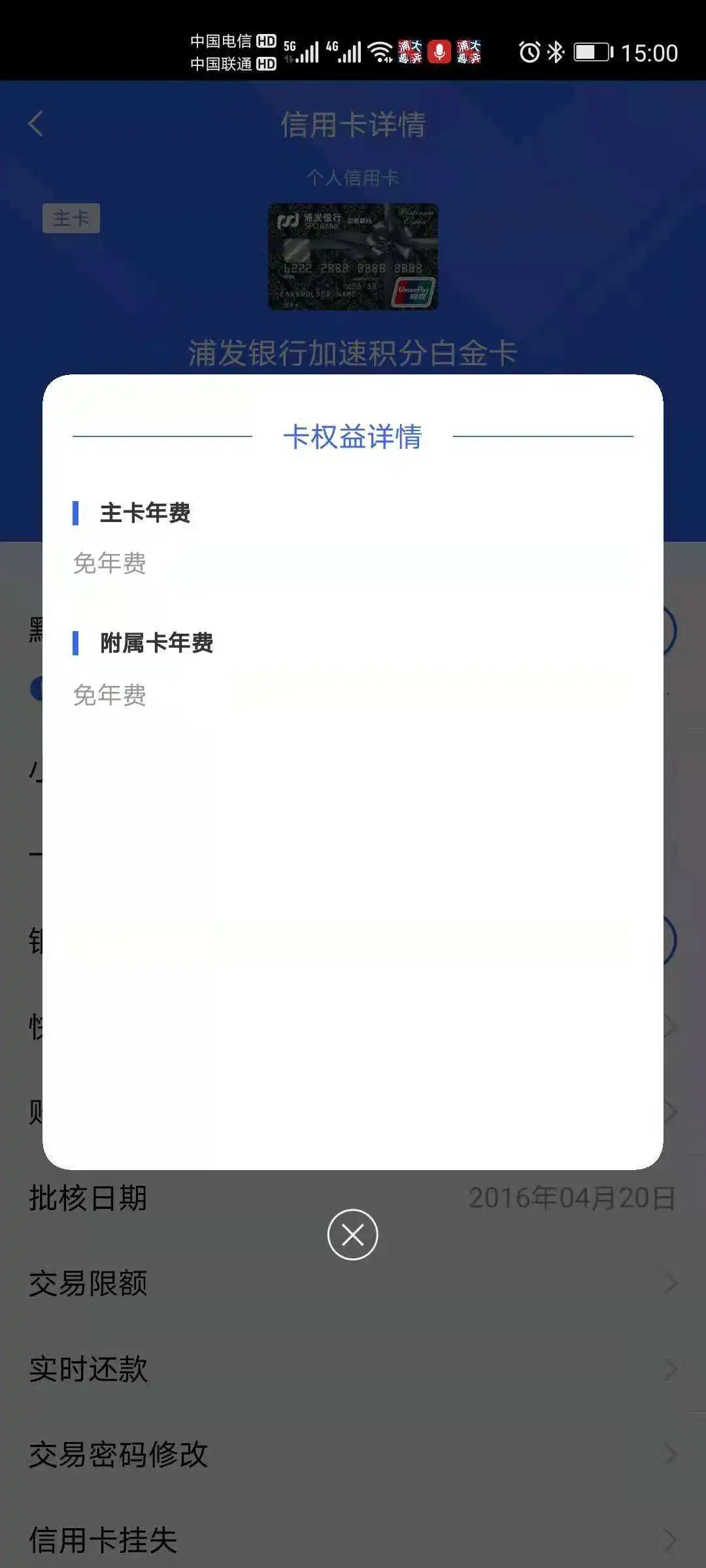Image resolution: width=706 pixels, height=1568 pixels.
Task: Tap the 浦大喜奔 notification icon in status bar
Action: coord(409,51)
